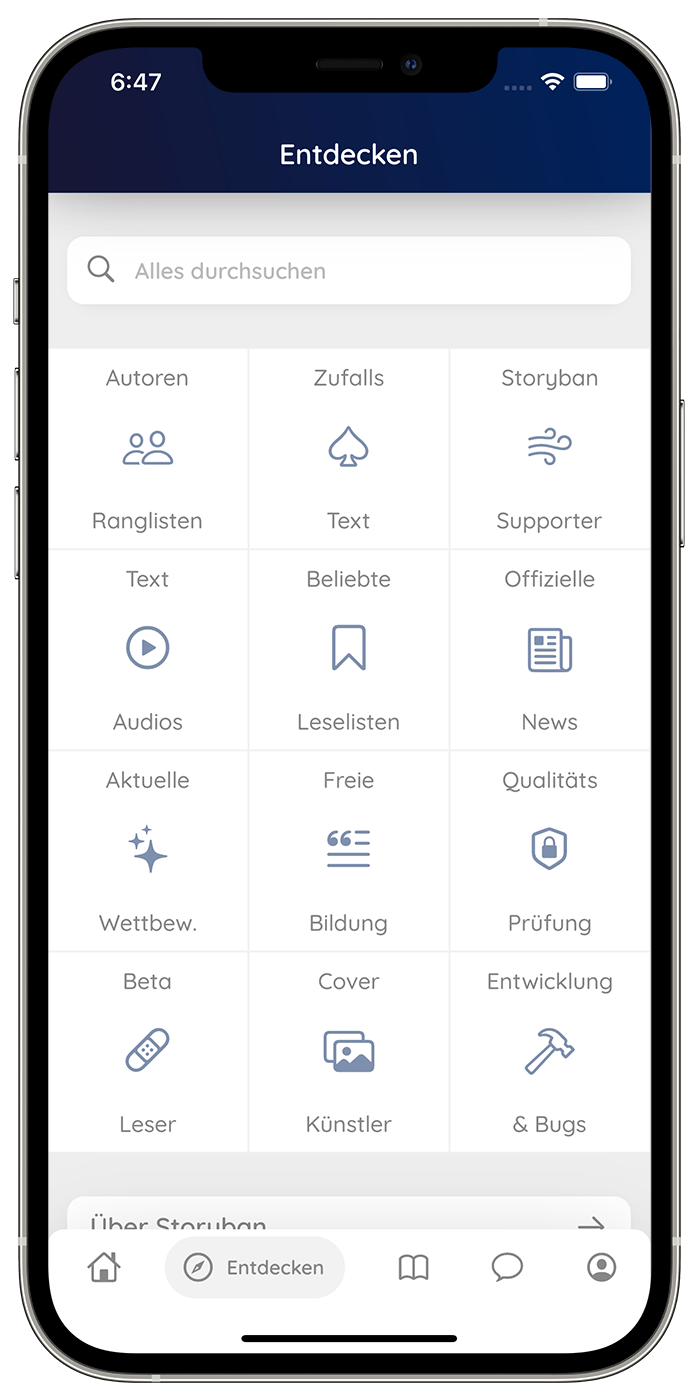
Task: Open the Storyban Supporter tile
Action: coord(549,449)
